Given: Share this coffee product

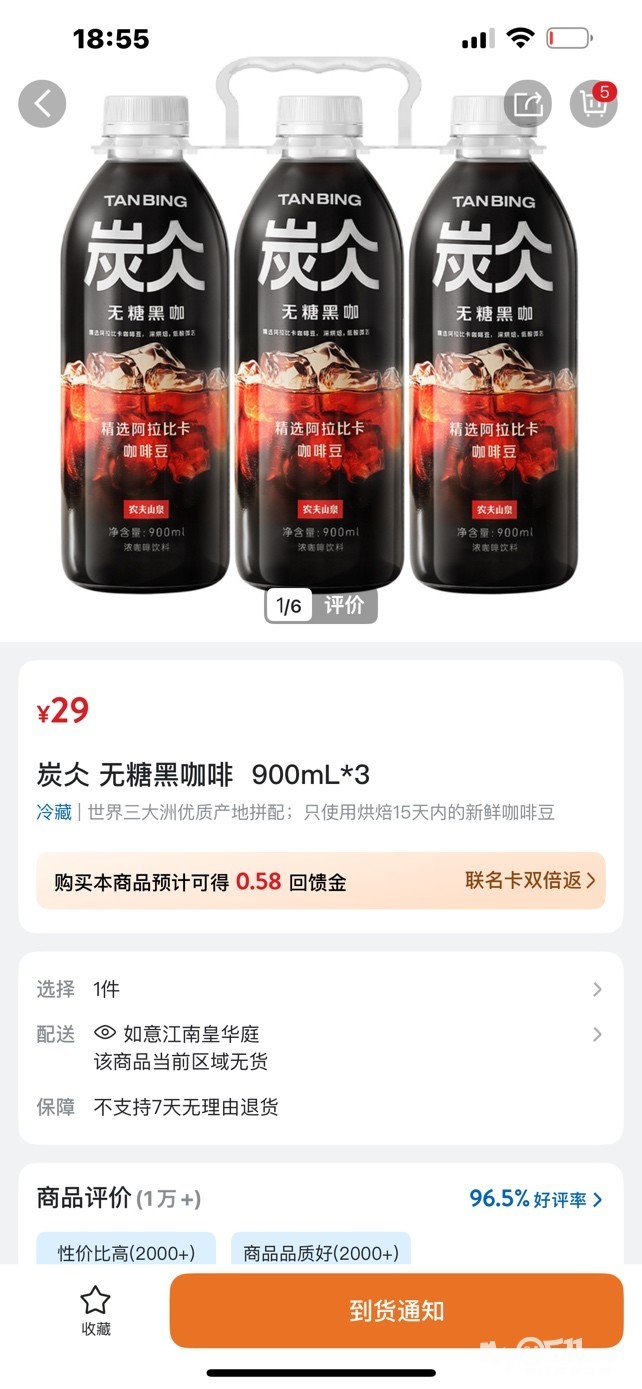Looking at the screenshot, I should (x=527, y=103).
